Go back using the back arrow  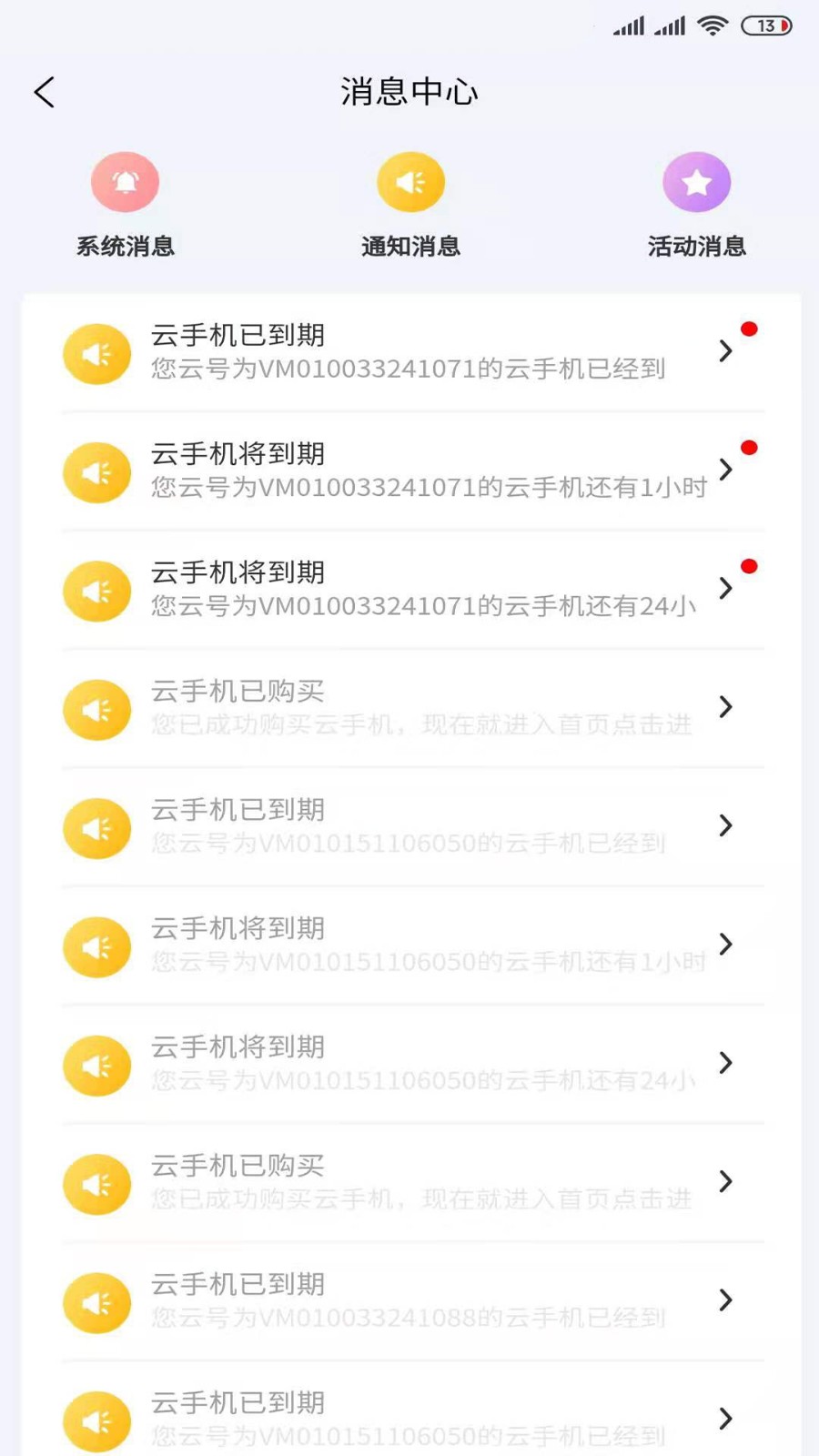pyautogui.click(x=45, y=91)
